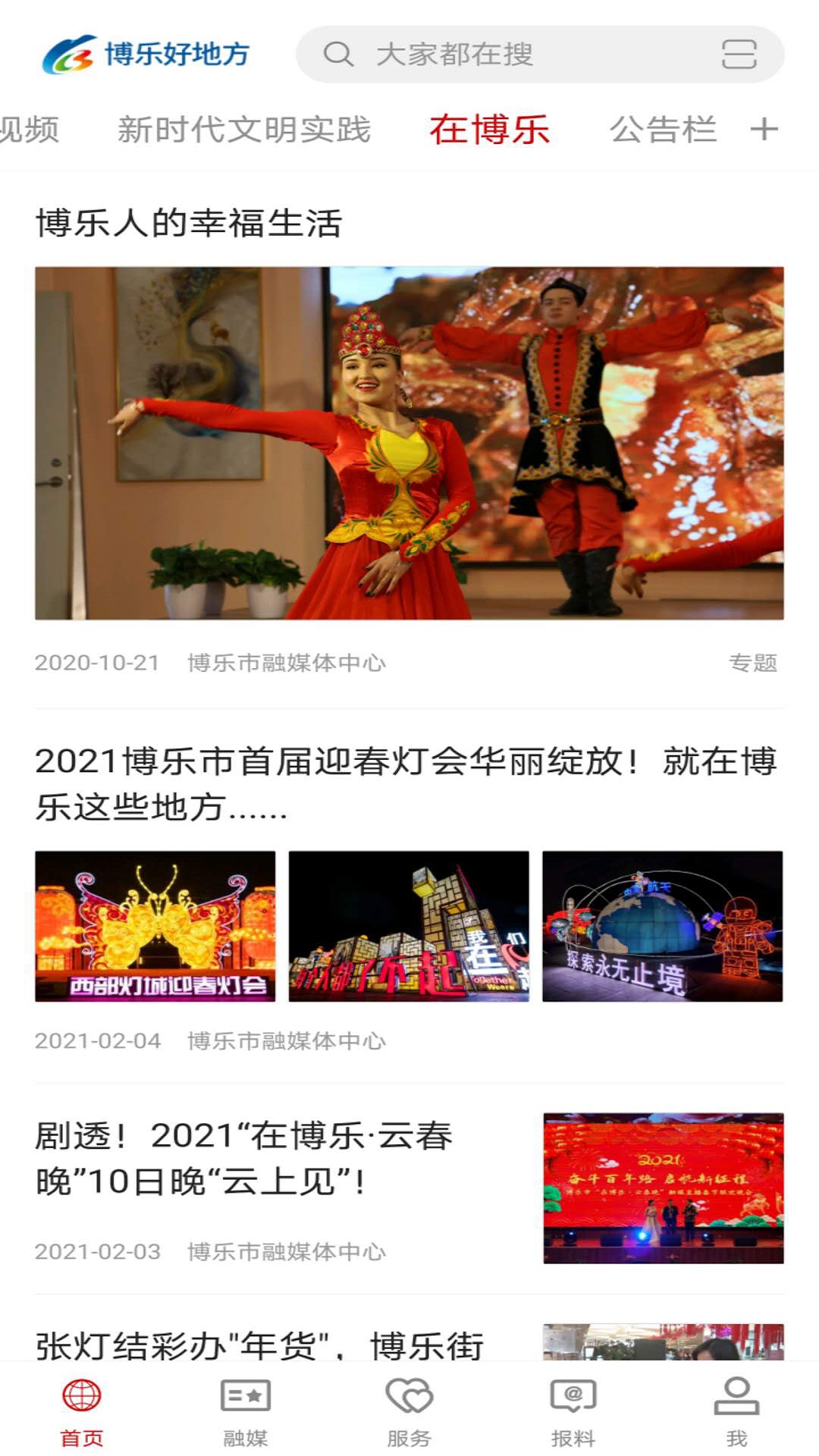The height and width of the screenshot is (1456, 819).
Task: Open the 博乐人的幸福生活 feature card
Action: tap(409, 442)
